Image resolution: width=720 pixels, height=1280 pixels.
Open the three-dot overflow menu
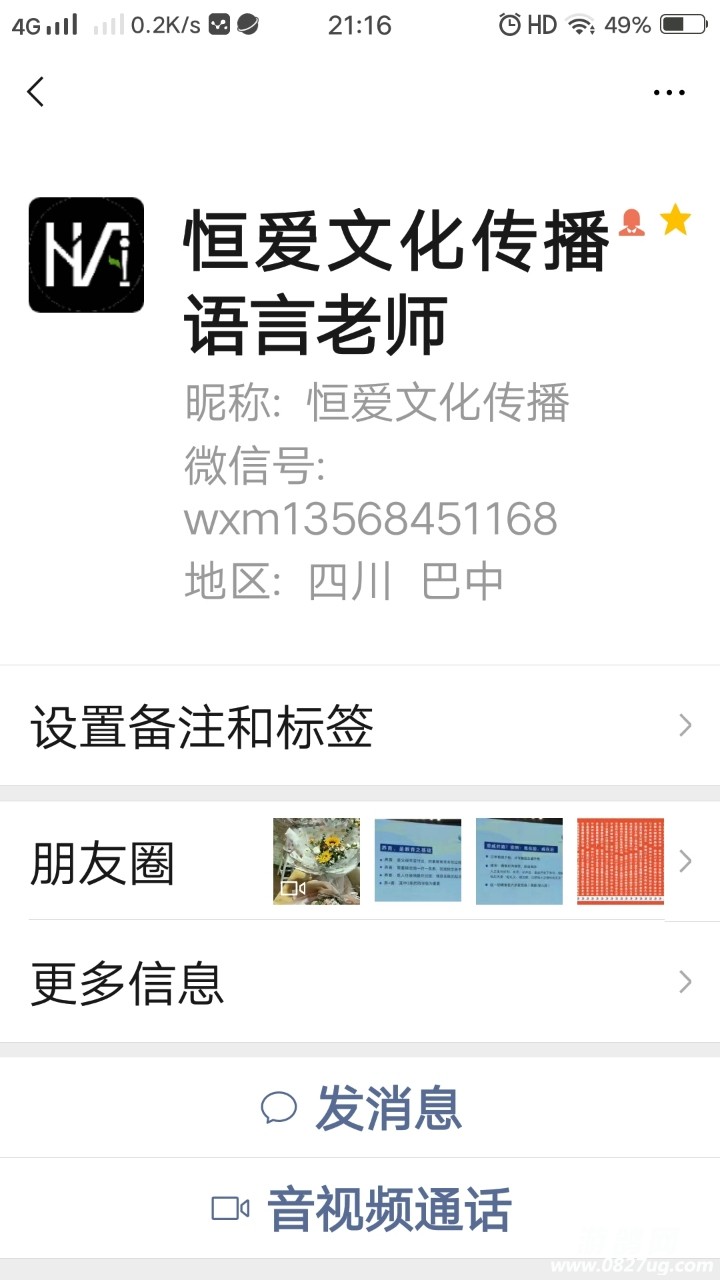[669, 92]
